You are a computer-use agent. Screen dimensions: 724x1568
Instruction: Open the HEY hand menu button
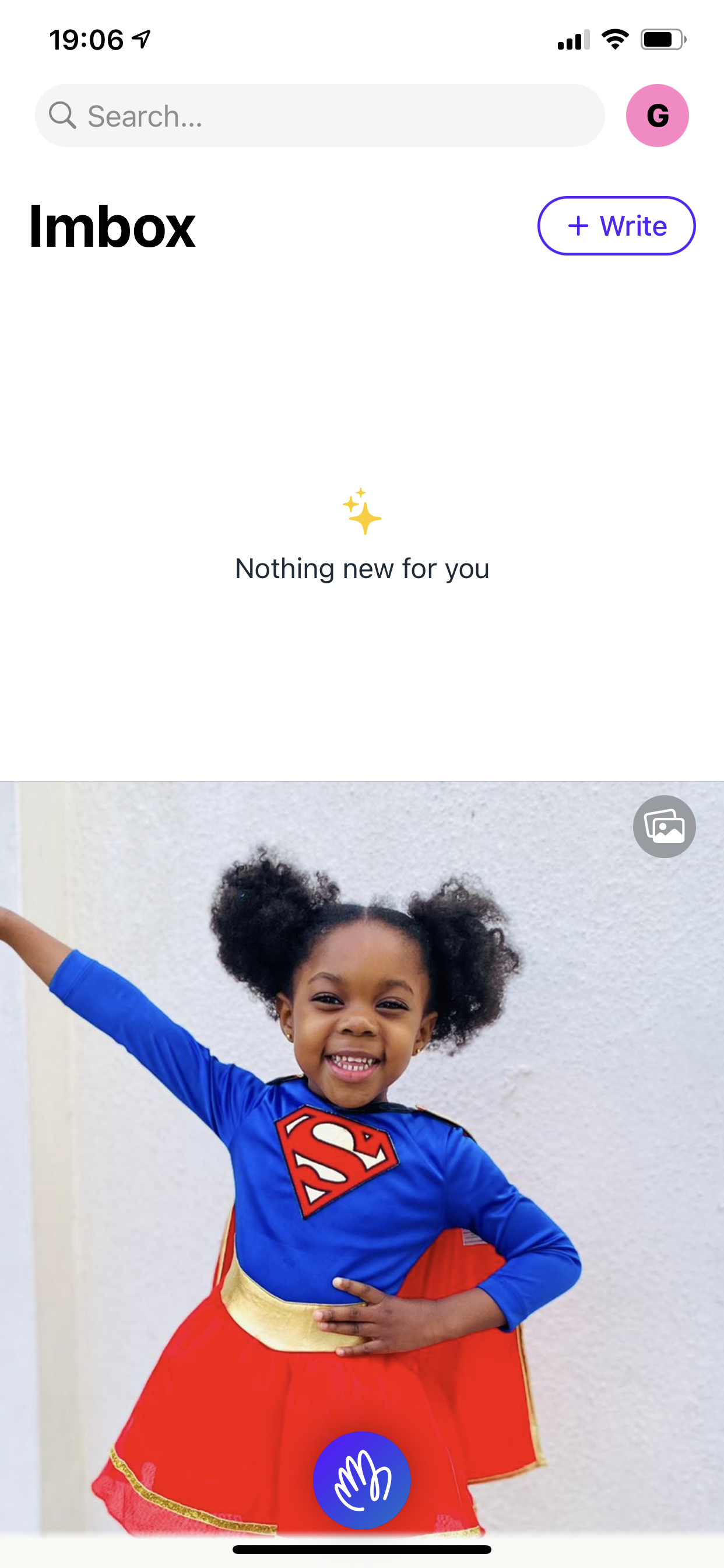pos(362,1480)
